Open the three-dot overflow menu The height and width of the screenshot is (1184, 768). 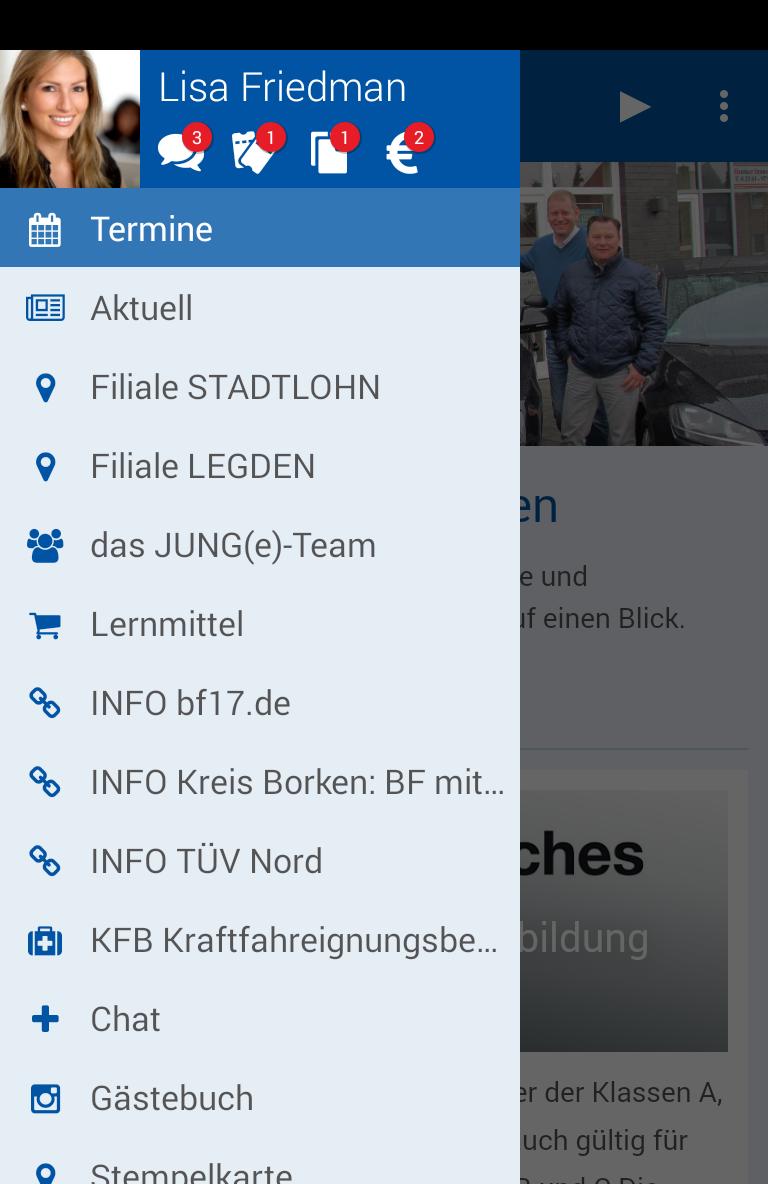(723, 106)
